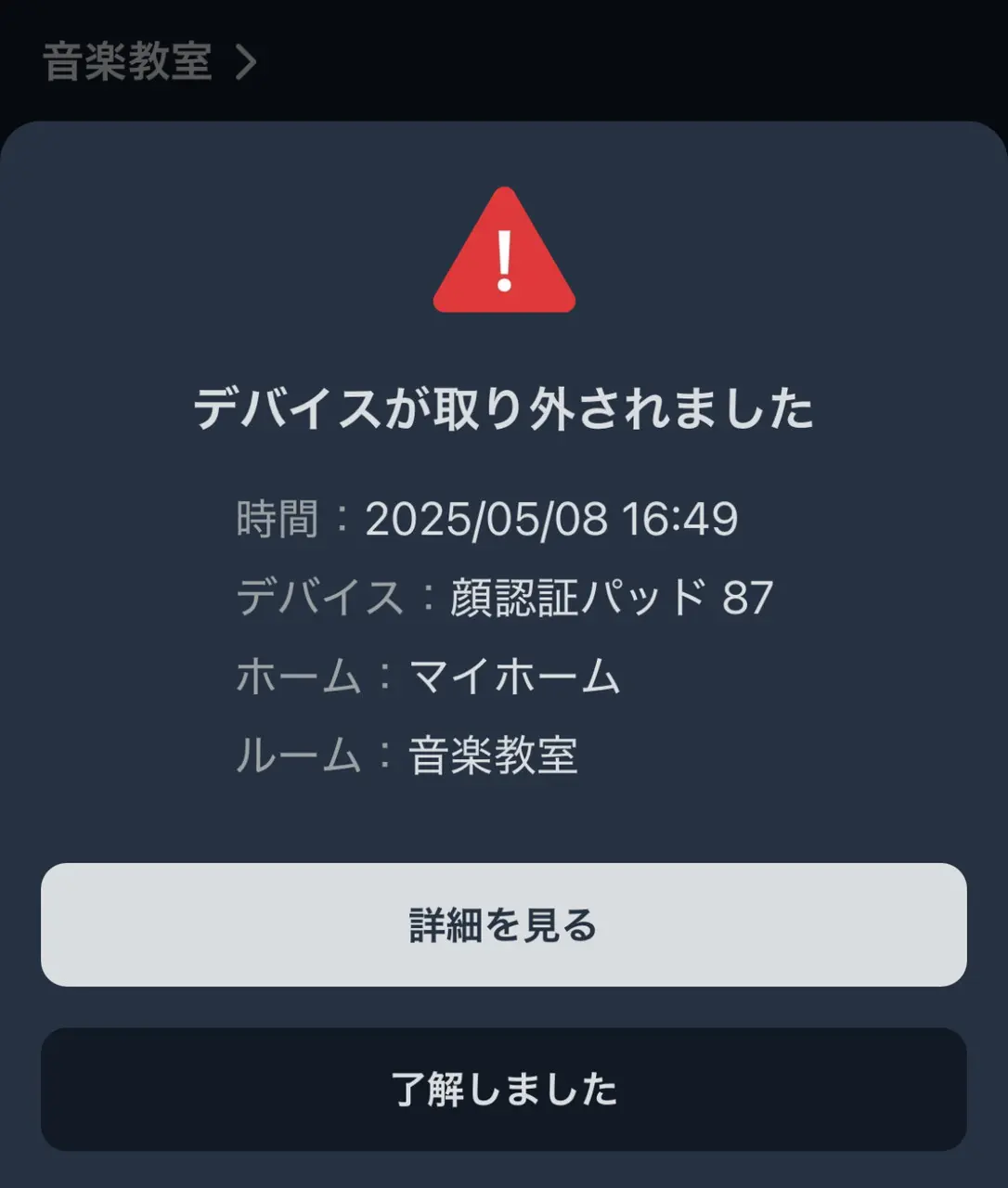This screenshot has height=1188, width=1008.
Task: Tap the 詳細を見る button
Action: [x=503, y=924]
